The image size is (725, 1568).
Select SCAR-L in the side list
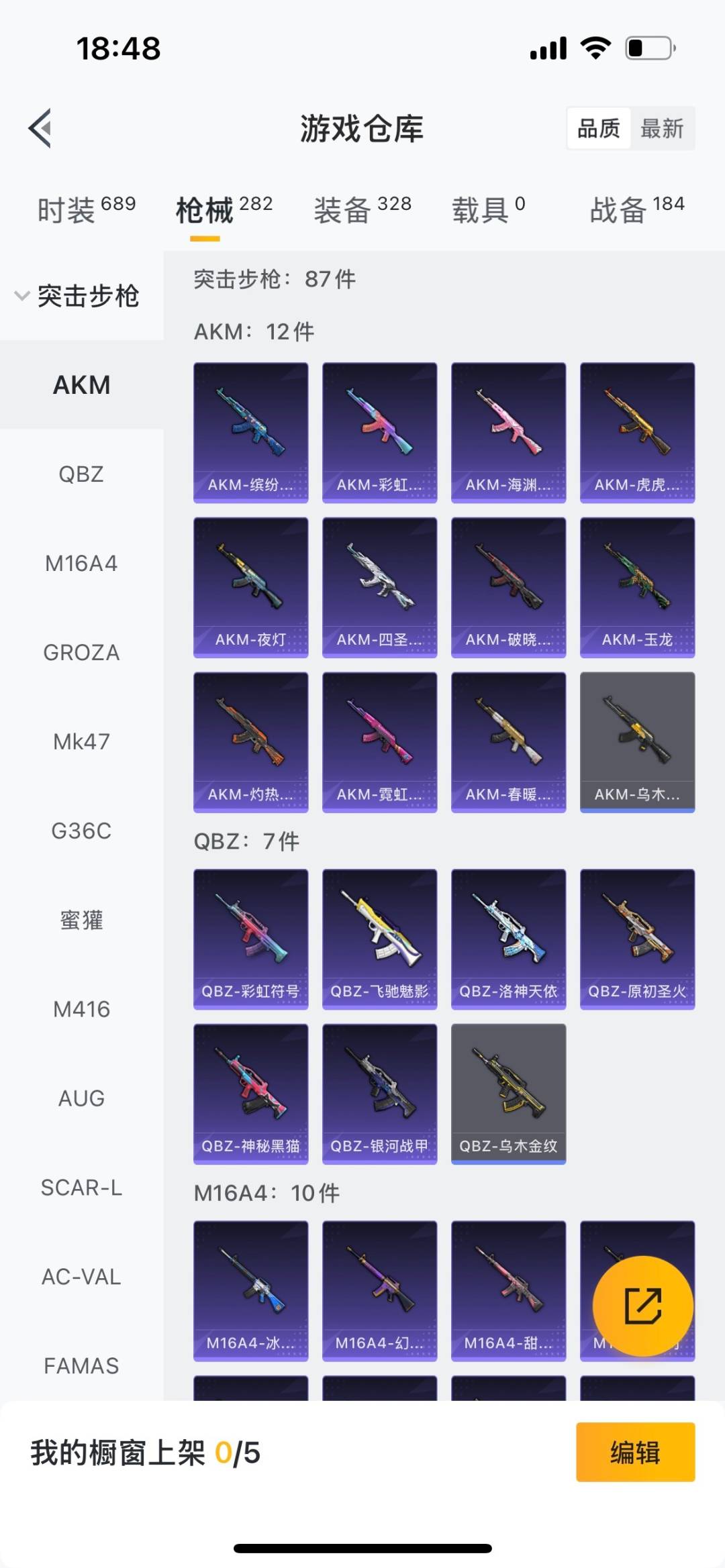tap(81, 1188)
